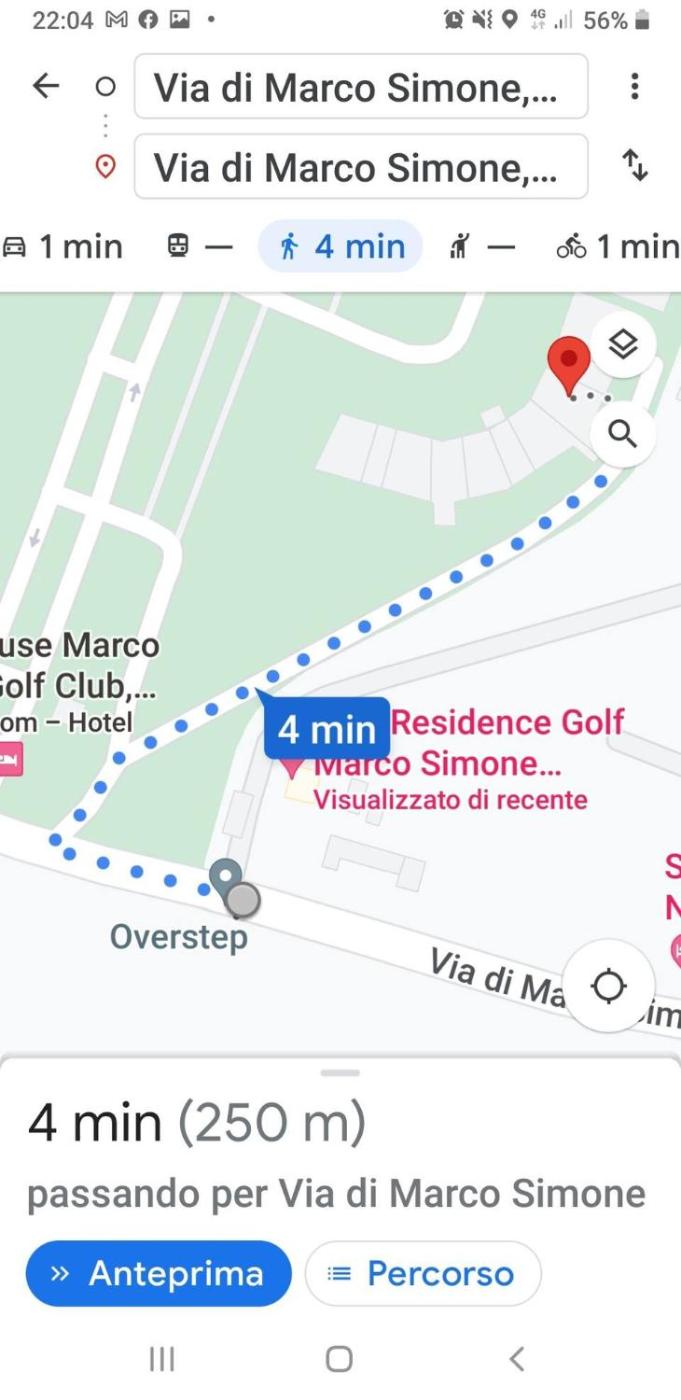Screen dimensions: 681x1400
Task: Edit the destination field
Action: point(360,166)
